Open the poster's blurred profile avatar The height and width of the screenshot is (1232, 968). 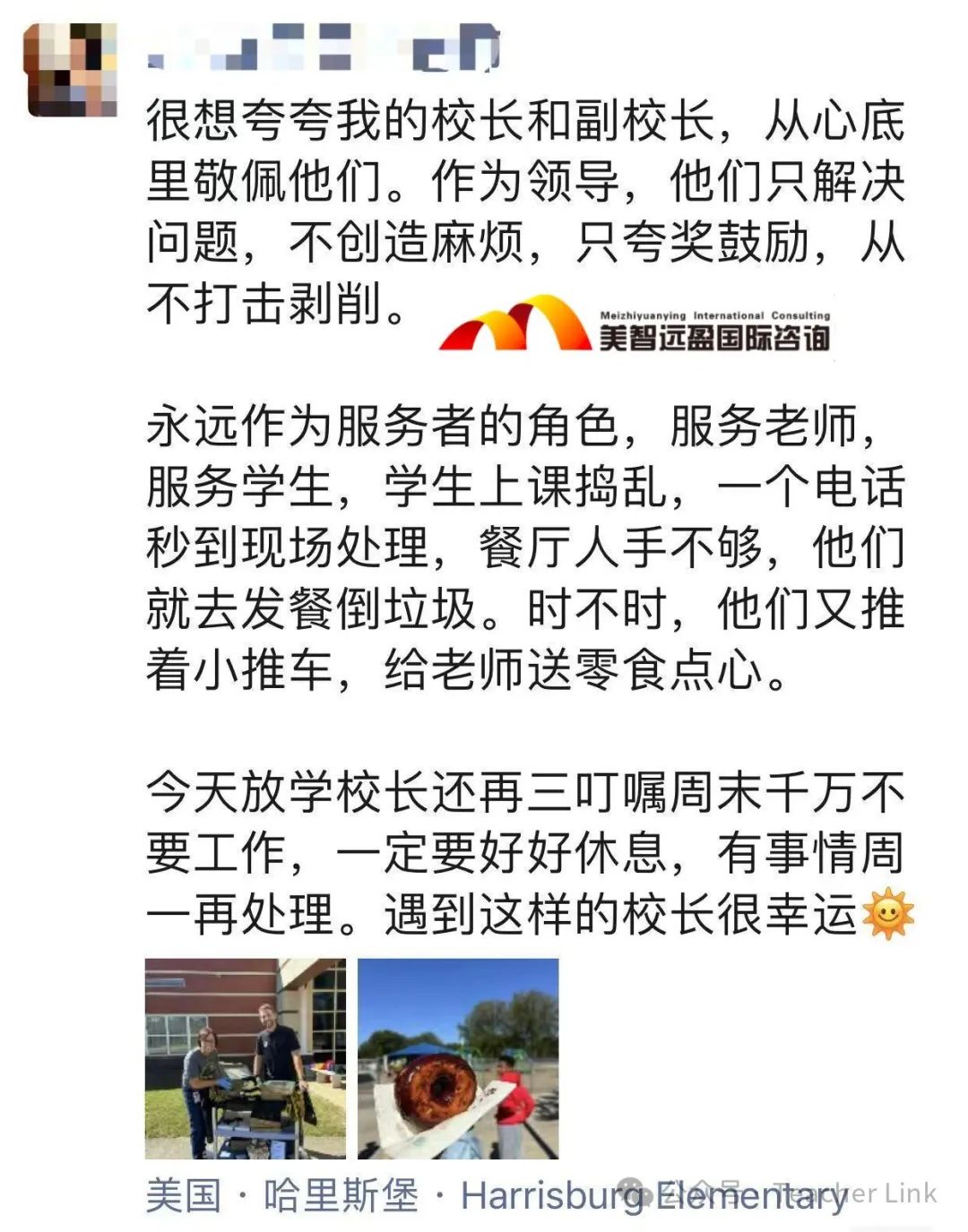click(x=72, y=69)
